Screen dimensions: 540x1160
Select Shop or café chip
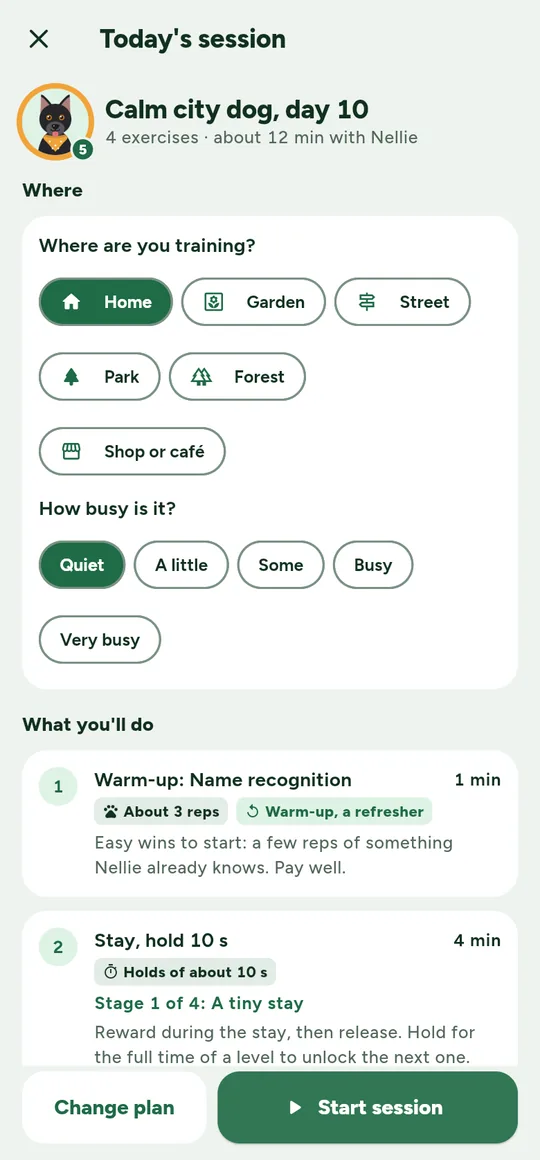[132, 451]
